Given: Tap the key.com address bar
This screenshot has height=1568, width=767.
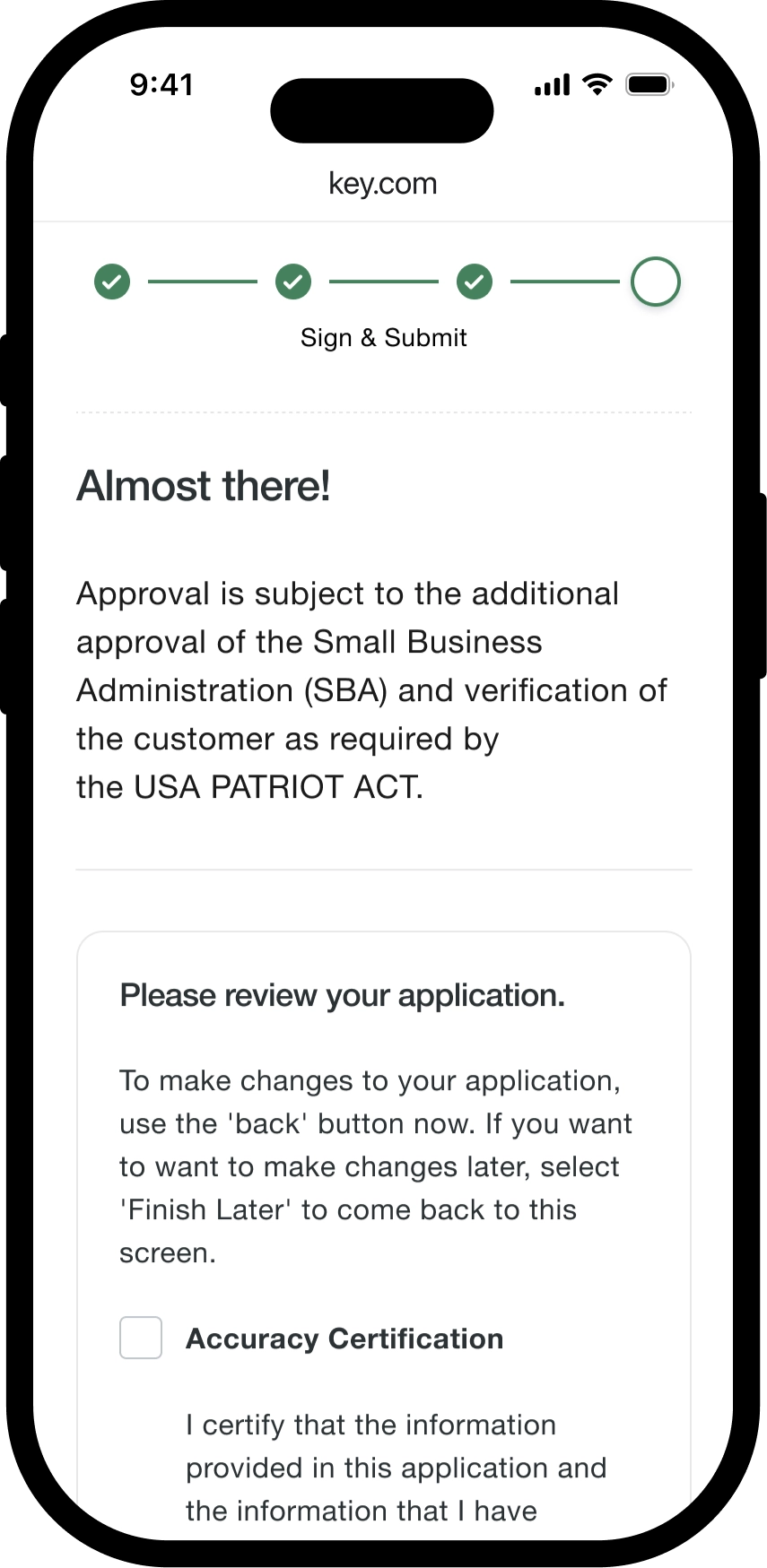Looking at the screenshot, I should (383, 184).
